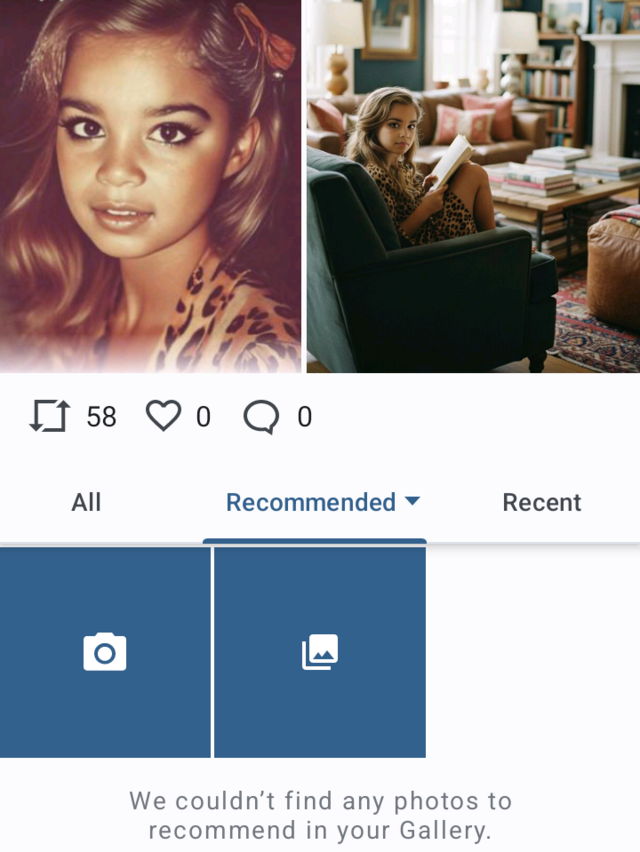Open the comments speech bubble

pos(261,417)
